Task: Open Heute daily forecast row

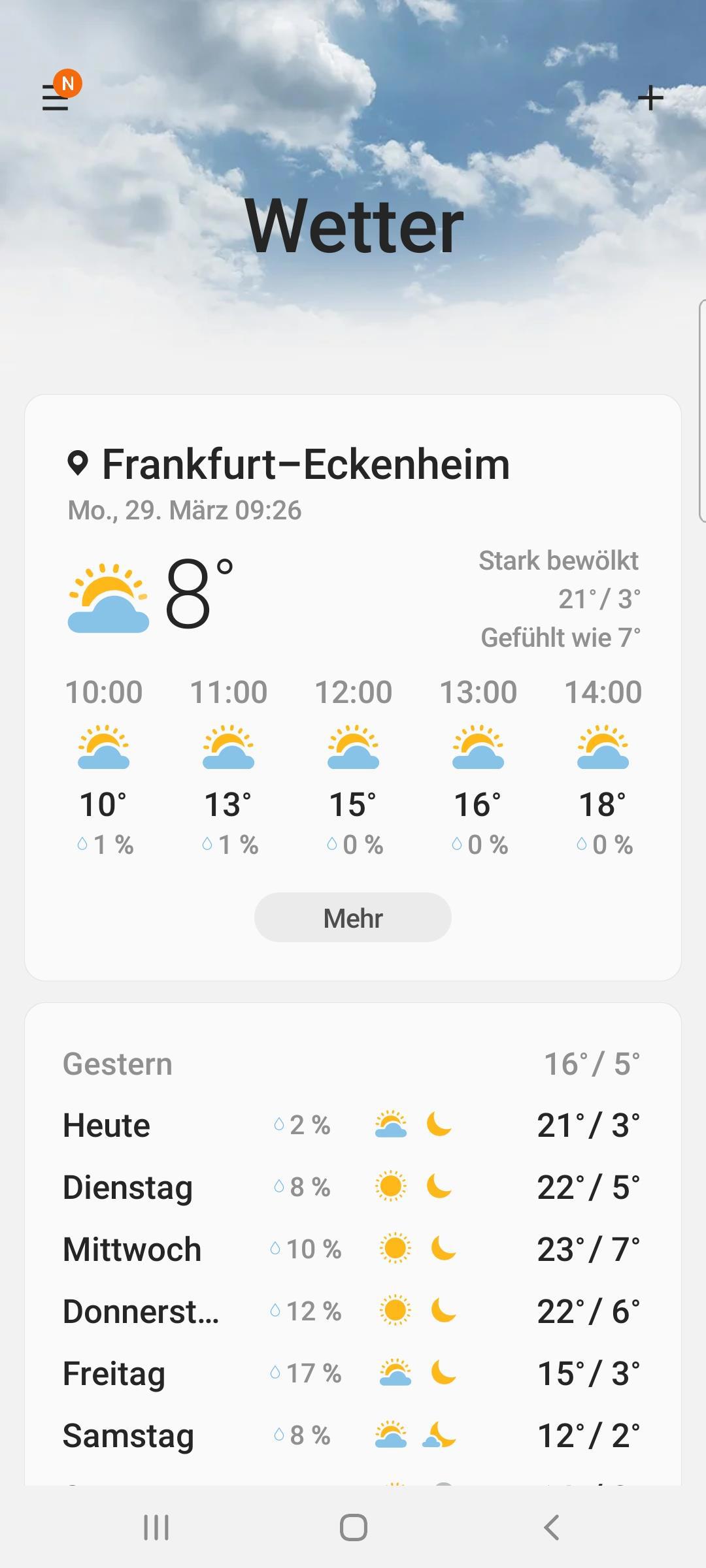Action: [x=352, y=1125]
